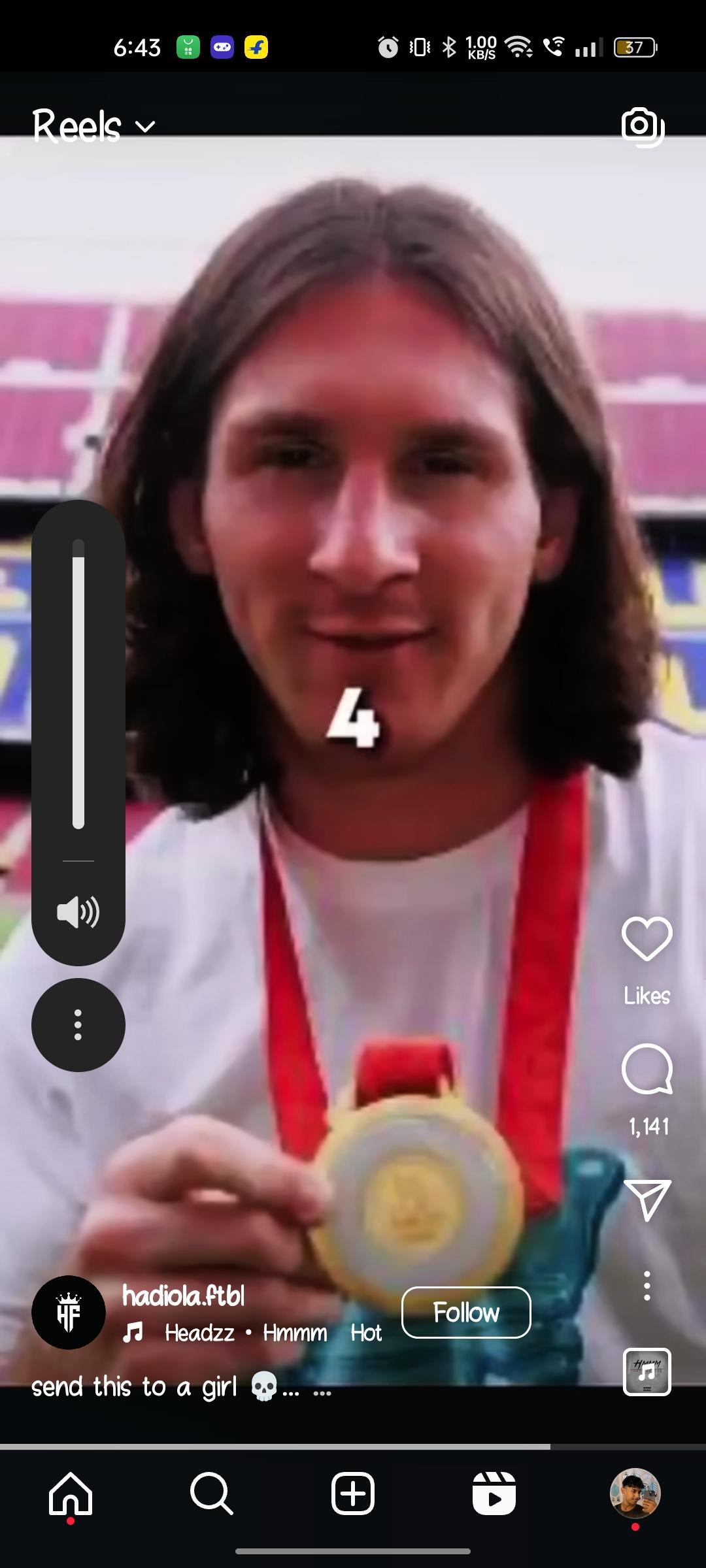
Task: Open the Headzz • Hmmm audio track
Action: pos(245,1333)
